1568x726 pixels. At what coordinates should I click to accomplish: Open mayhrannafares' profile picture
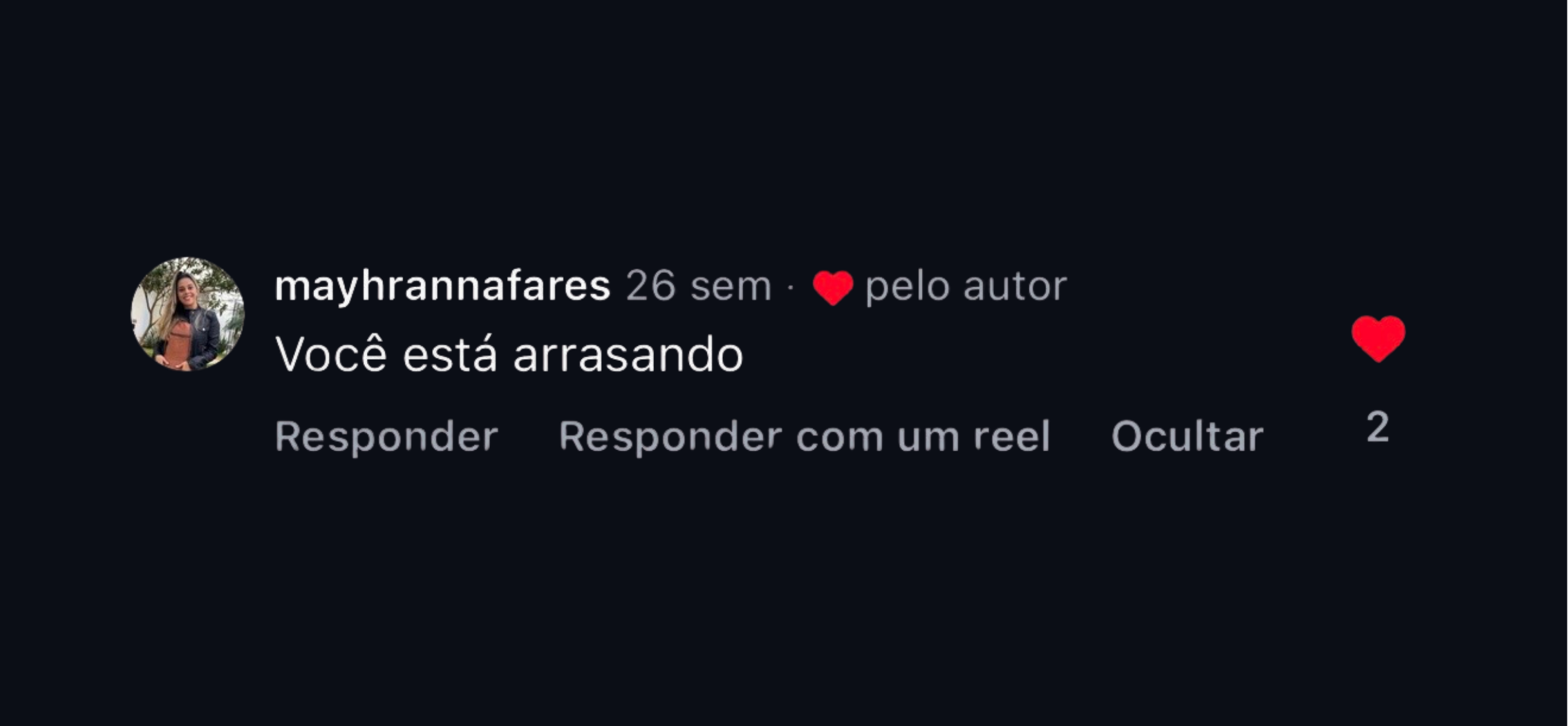tap(187, 314)
